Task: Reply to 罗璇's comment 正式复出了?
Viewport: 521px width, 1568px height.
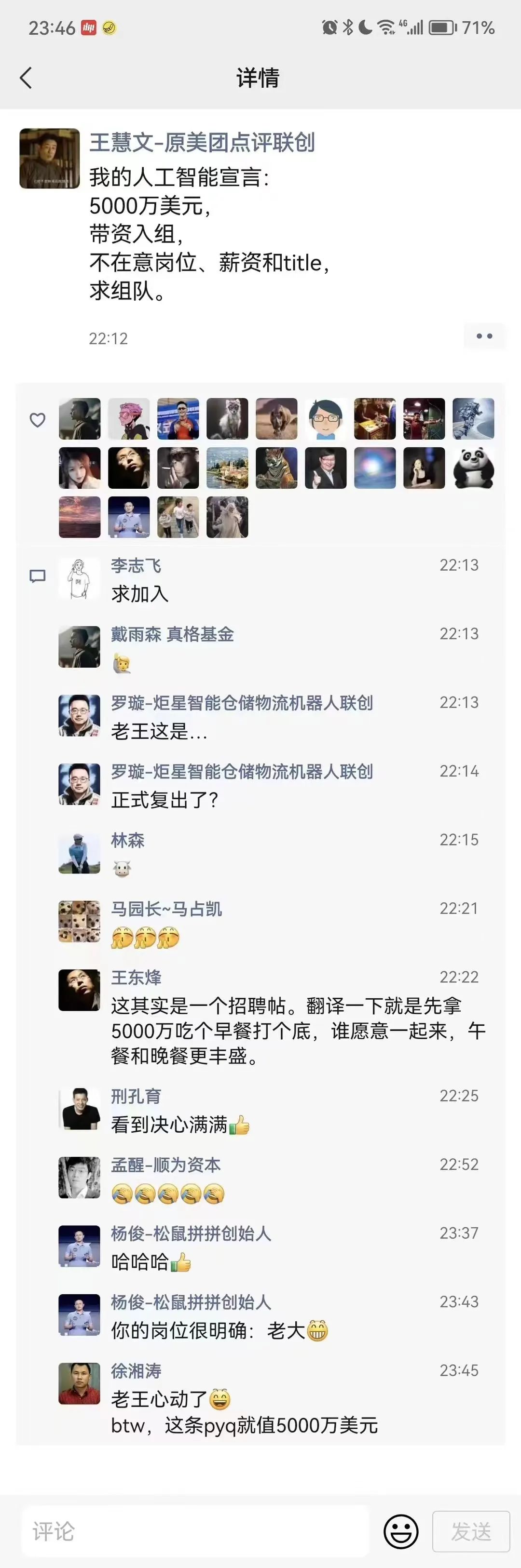Action: point(165,800)
